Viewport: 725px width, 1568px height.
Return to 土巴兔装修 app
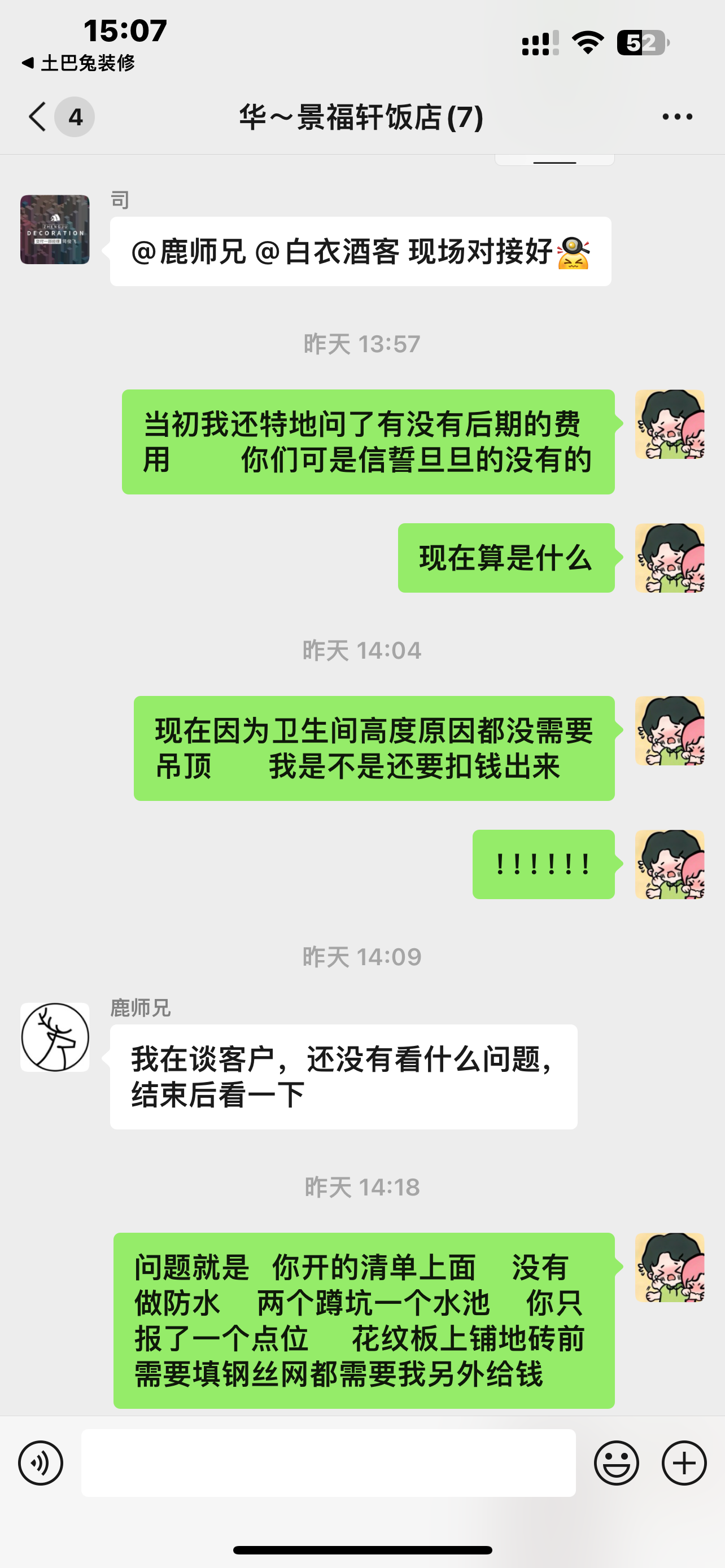79,63
